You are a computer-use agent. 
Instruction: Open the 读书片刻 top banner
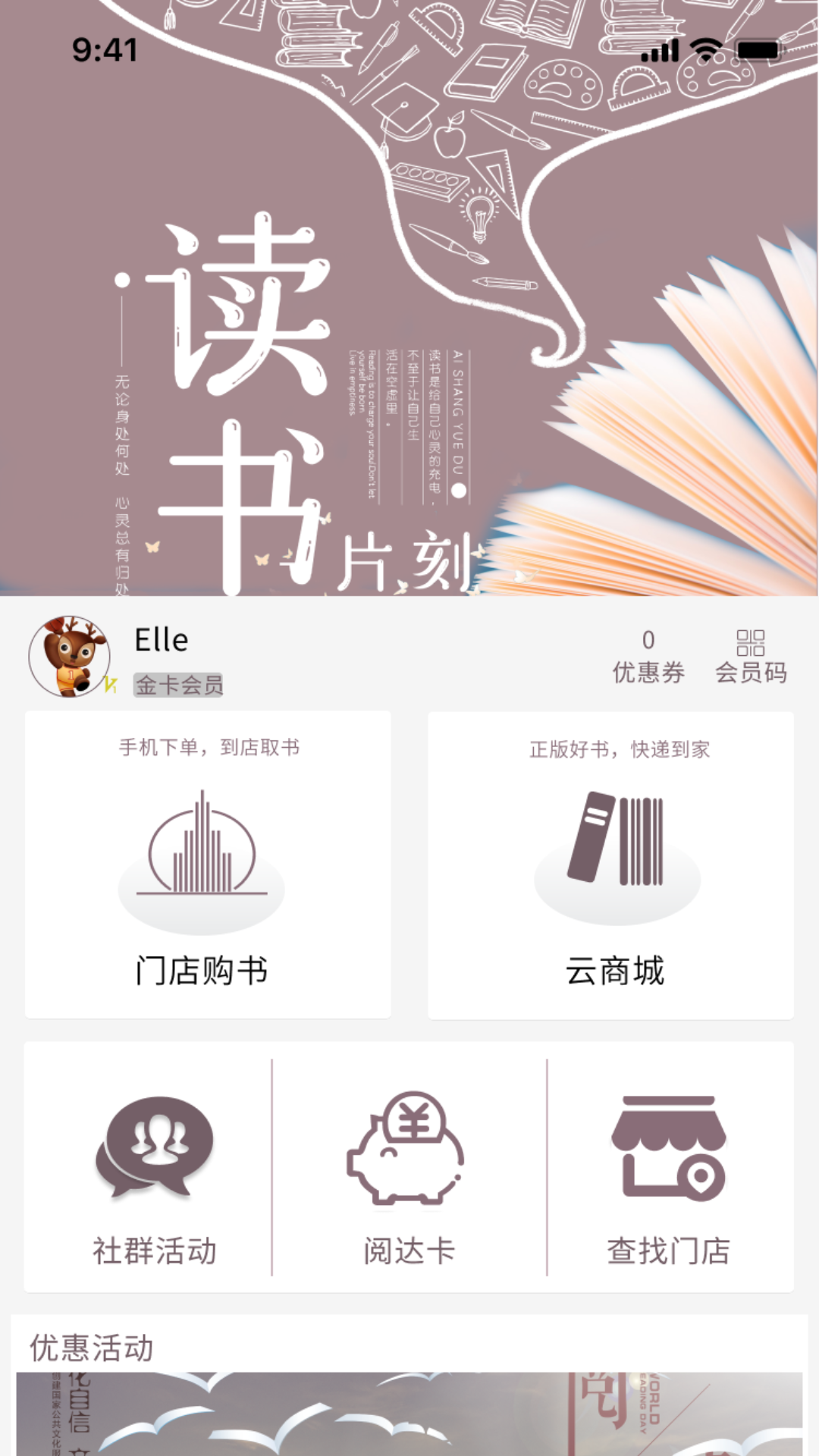(409, 318)
